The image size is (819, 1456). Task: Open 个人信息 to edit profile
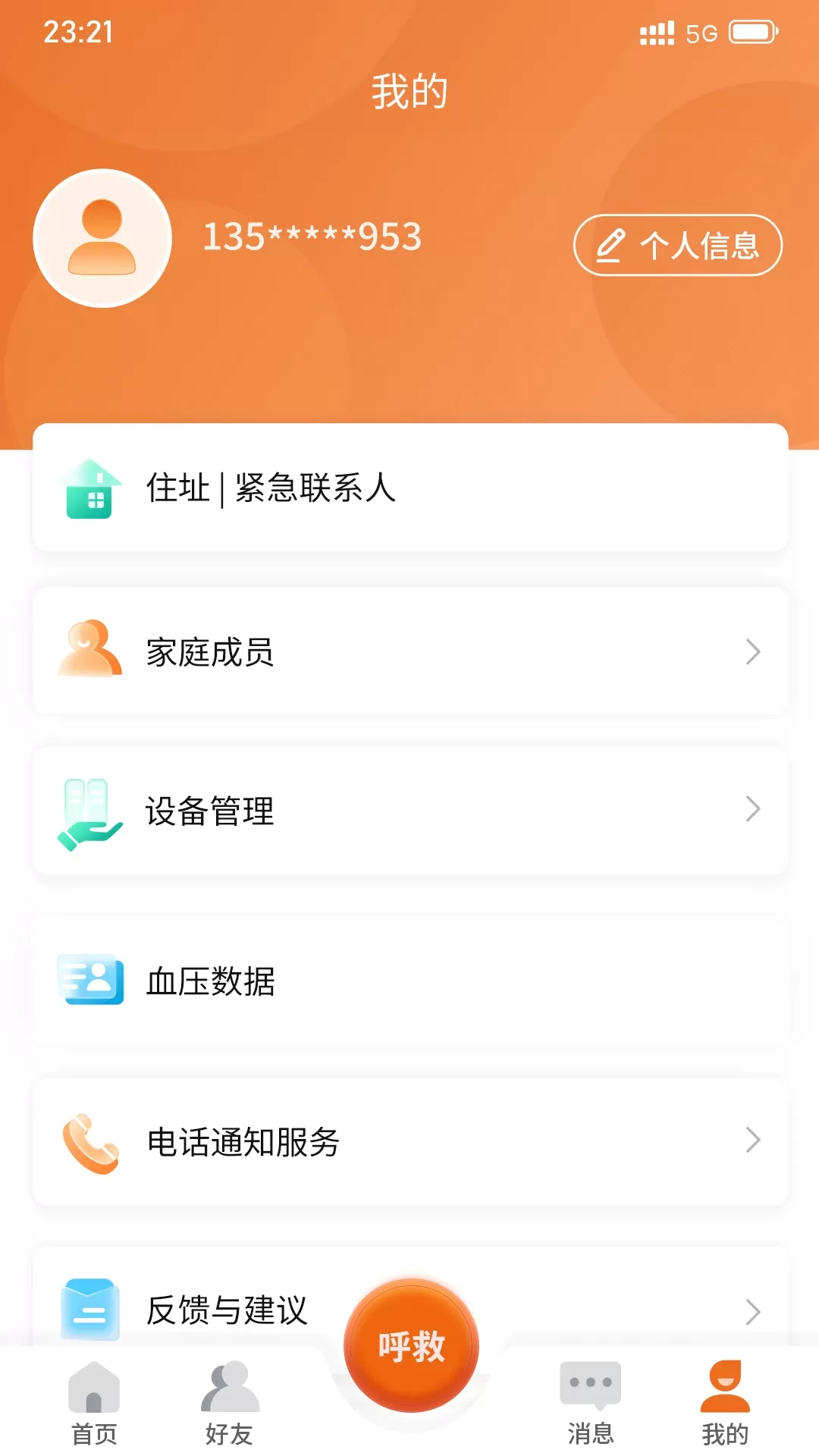[x=677, y=245]
